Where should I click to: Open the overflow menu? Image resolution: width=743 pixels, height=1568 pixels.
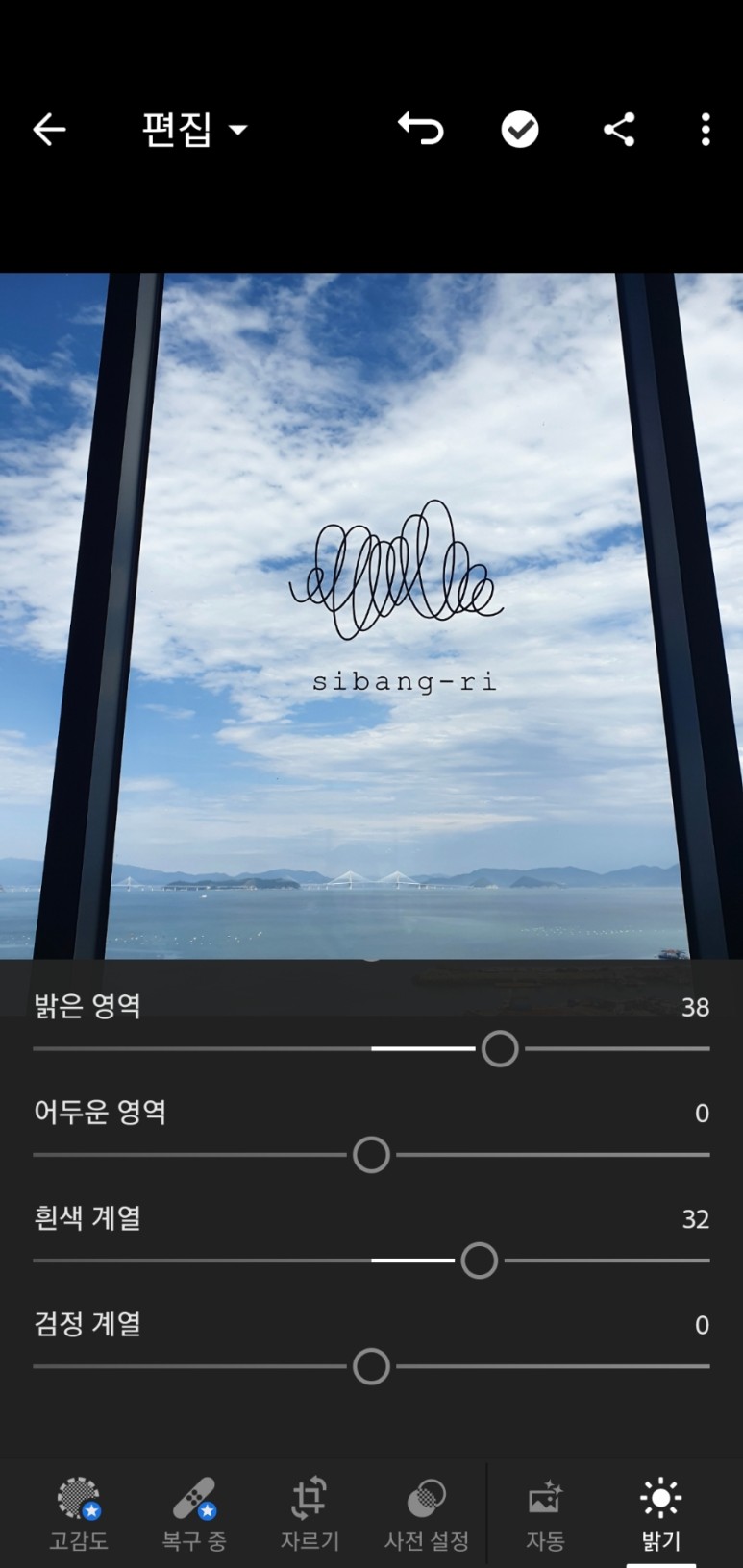click(x=706, y=130)
